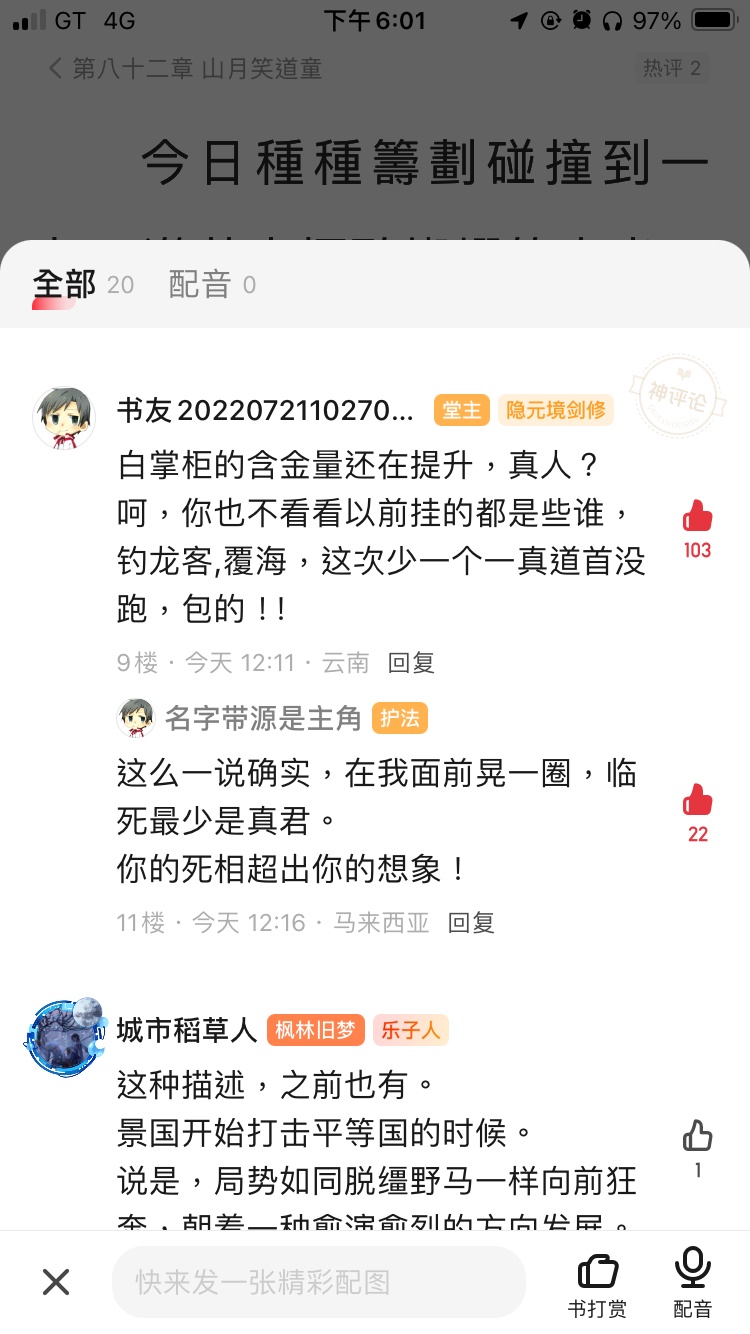This screenshot has width=750, height=1334.
Task: Like the comment by 书友2022072110270
Action: (697, 517)
